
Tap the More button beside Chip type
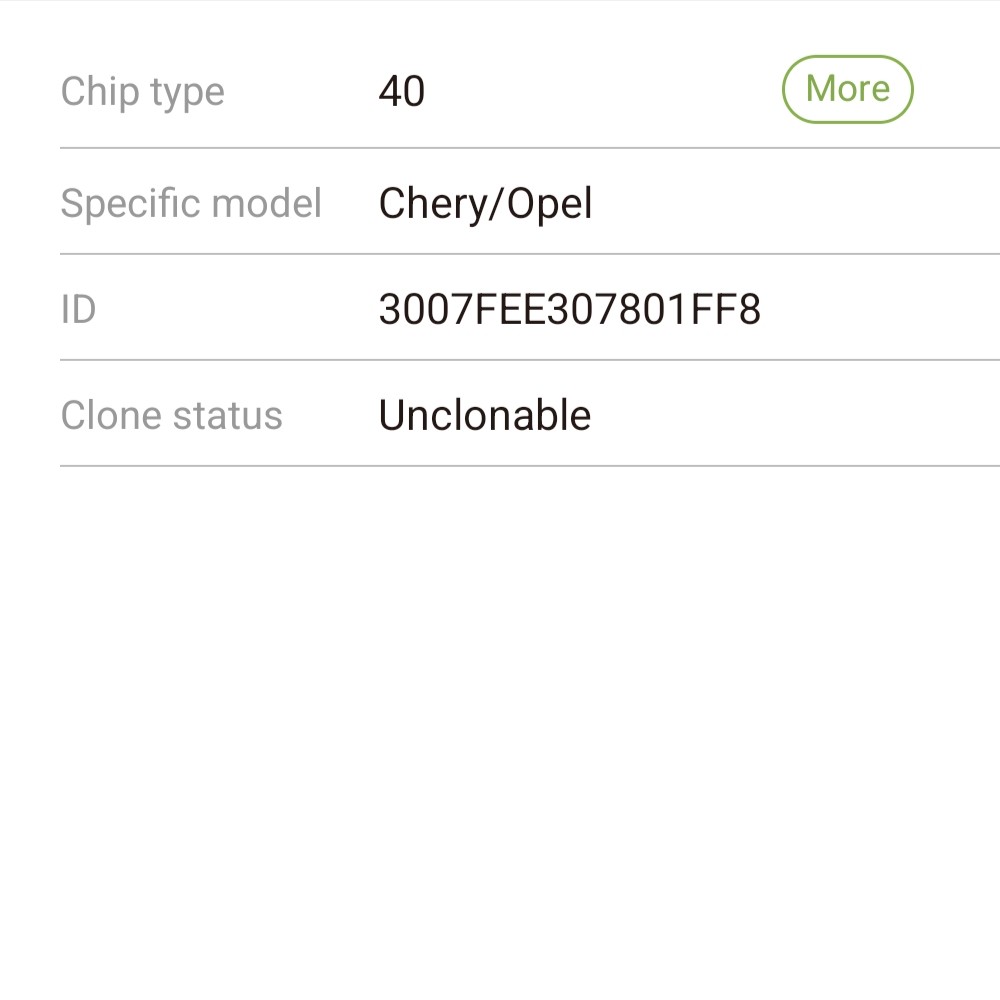point(847,90)
